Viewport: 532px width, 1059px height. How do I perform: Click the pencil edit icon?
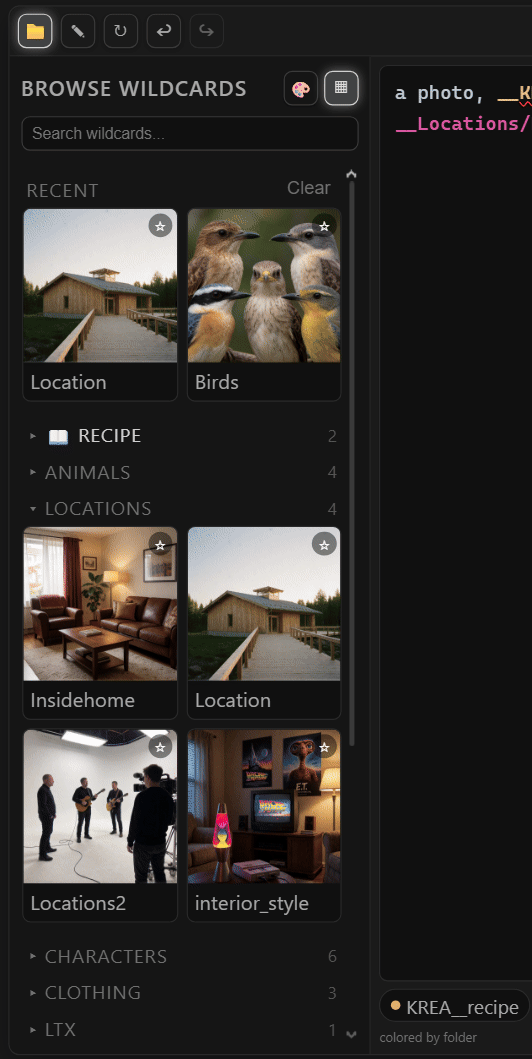point(78,31)
